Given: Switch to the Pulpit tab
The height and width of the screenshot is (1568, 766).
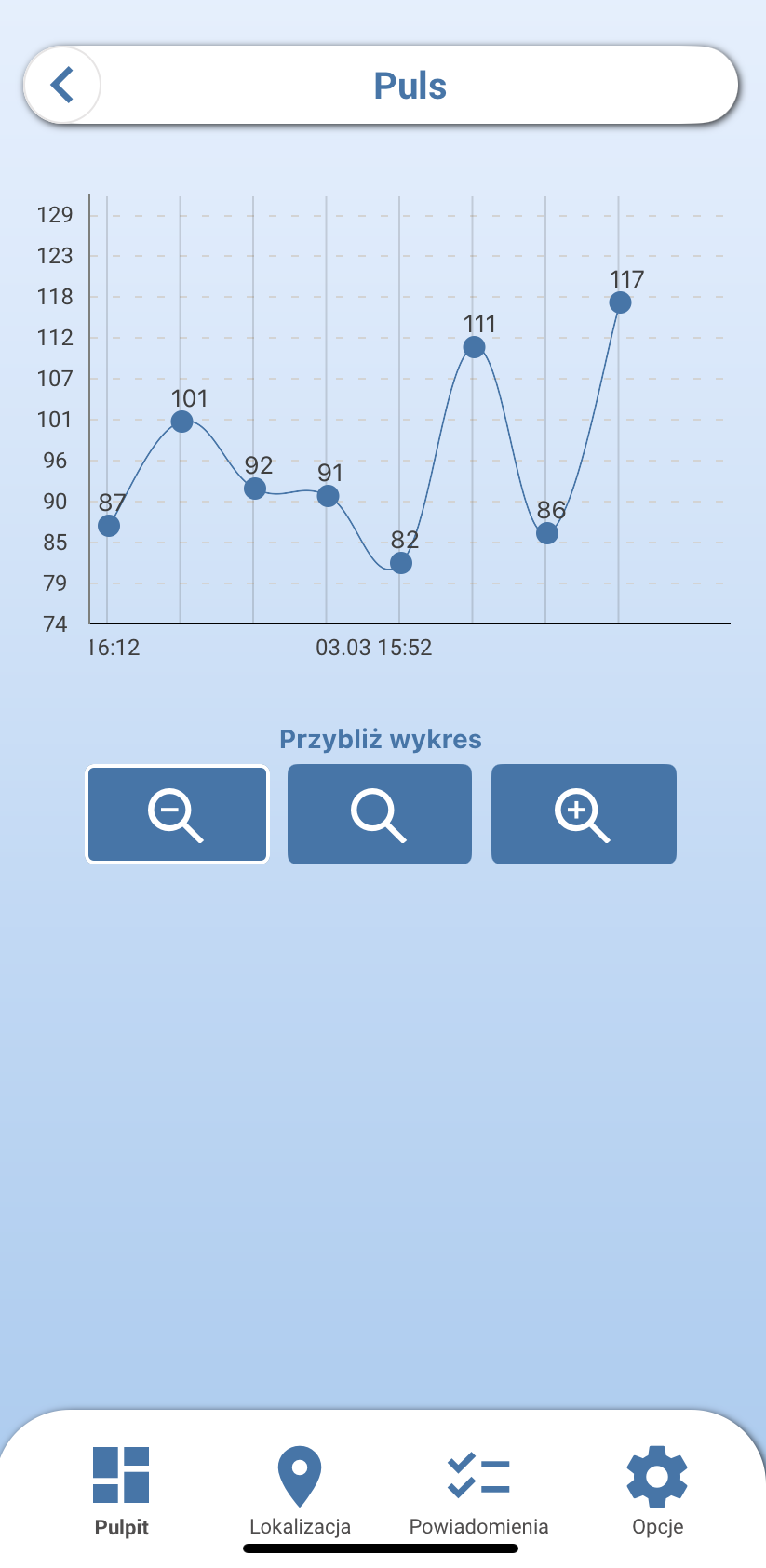Looking at the screenshot, I should (122, 1491).
